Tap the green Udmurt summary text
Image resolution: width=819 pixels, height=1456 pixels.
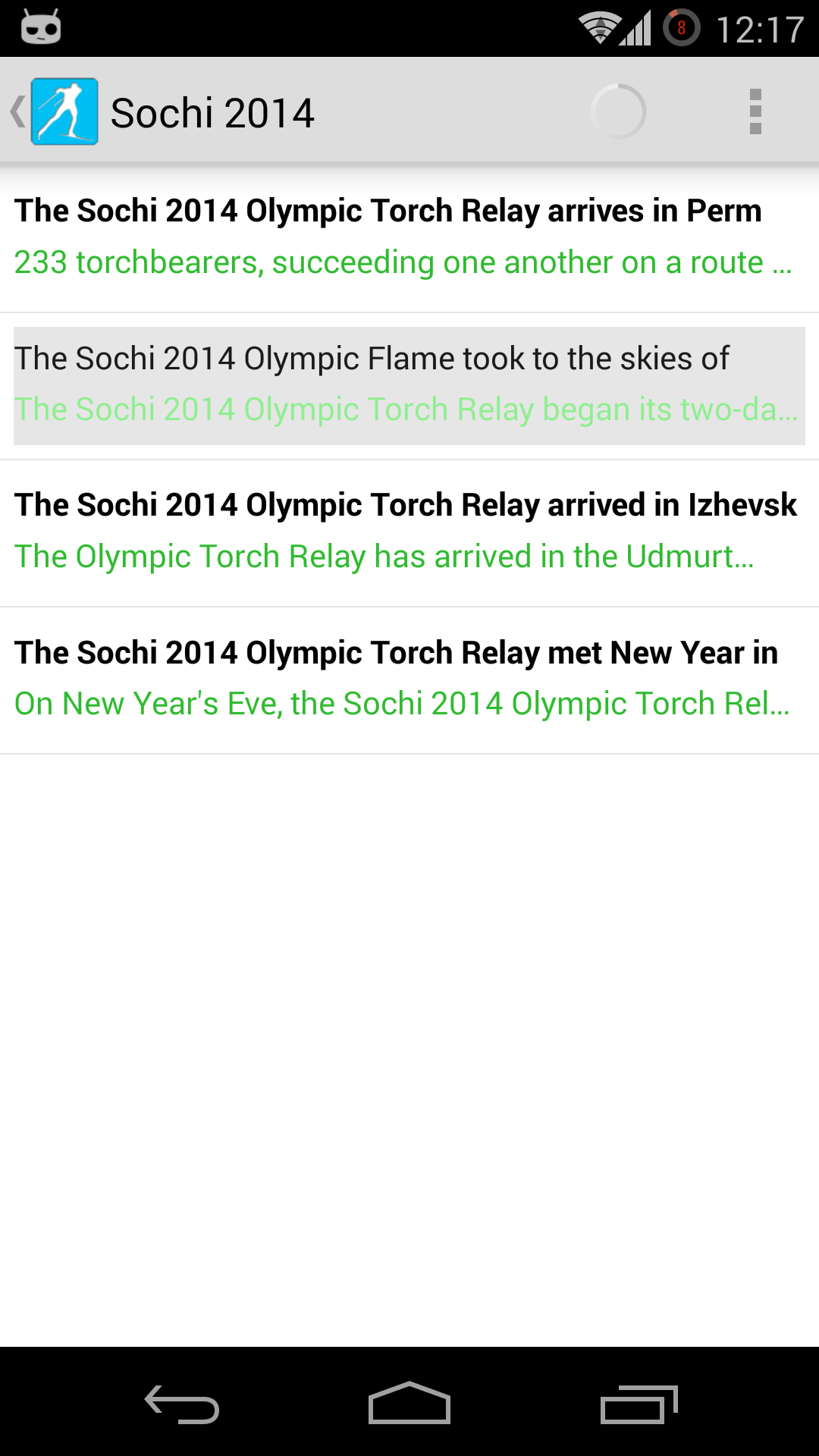tap(385, 556)
